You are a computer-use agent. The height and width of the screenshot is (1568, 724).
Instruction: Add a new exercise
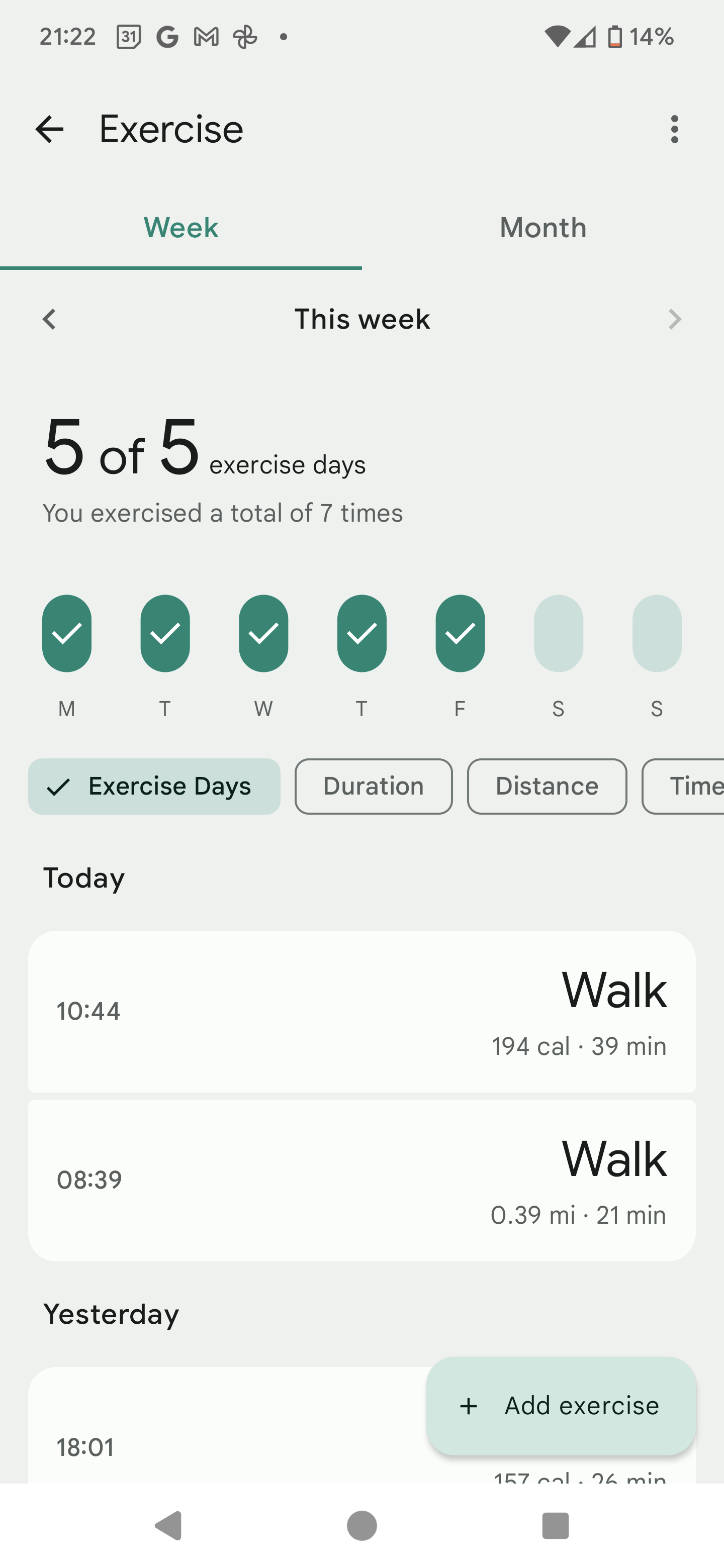click(561, 1406)
